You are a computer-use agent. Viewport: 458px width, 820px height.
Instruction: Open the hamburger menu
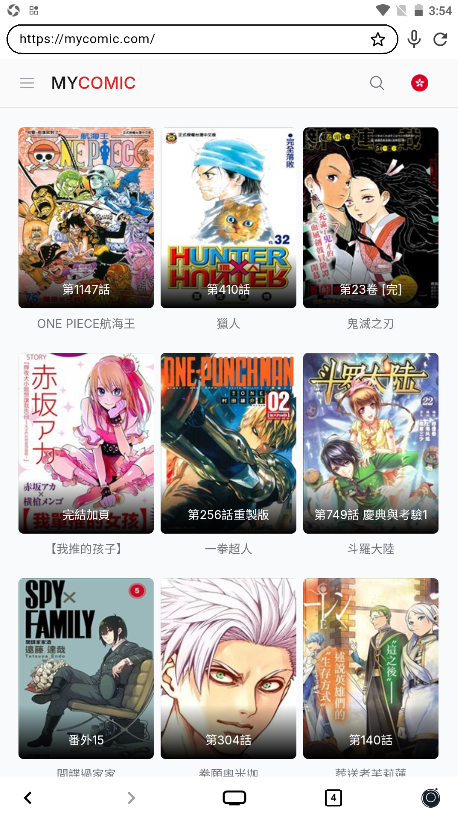[x=27, y=83]
